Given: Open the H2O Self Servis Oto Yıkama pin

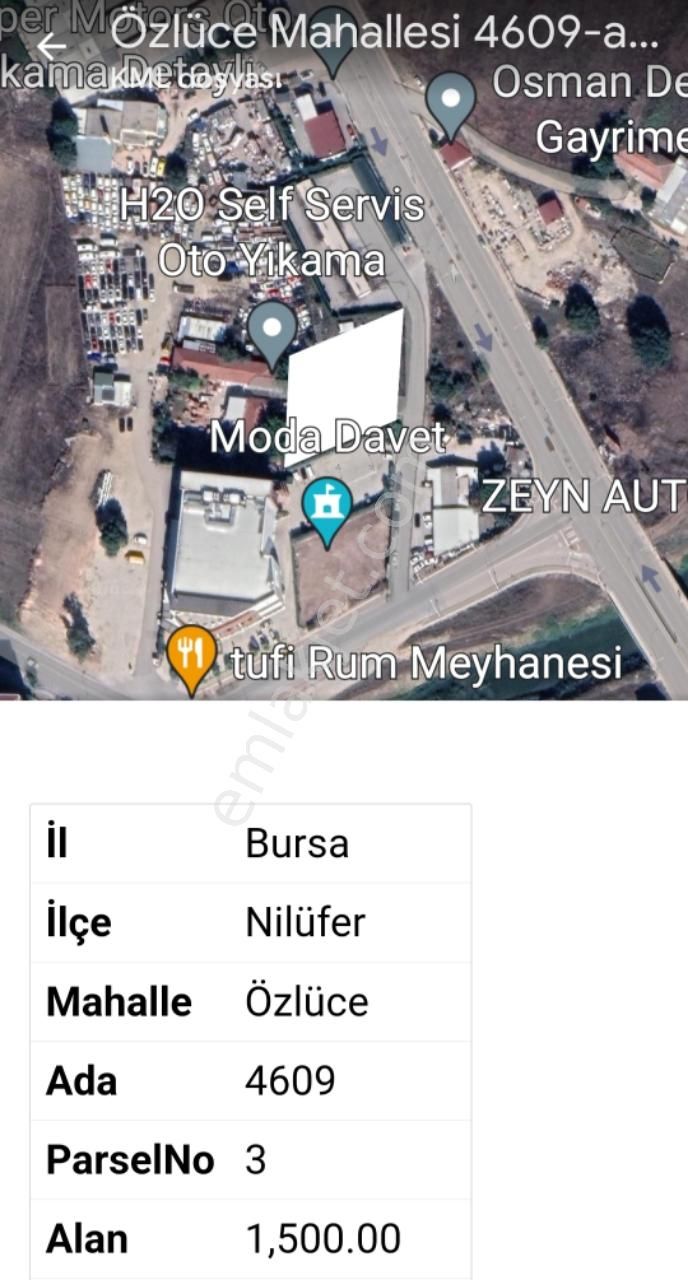Looking at the screenshot, I should [x=272, y=328].
